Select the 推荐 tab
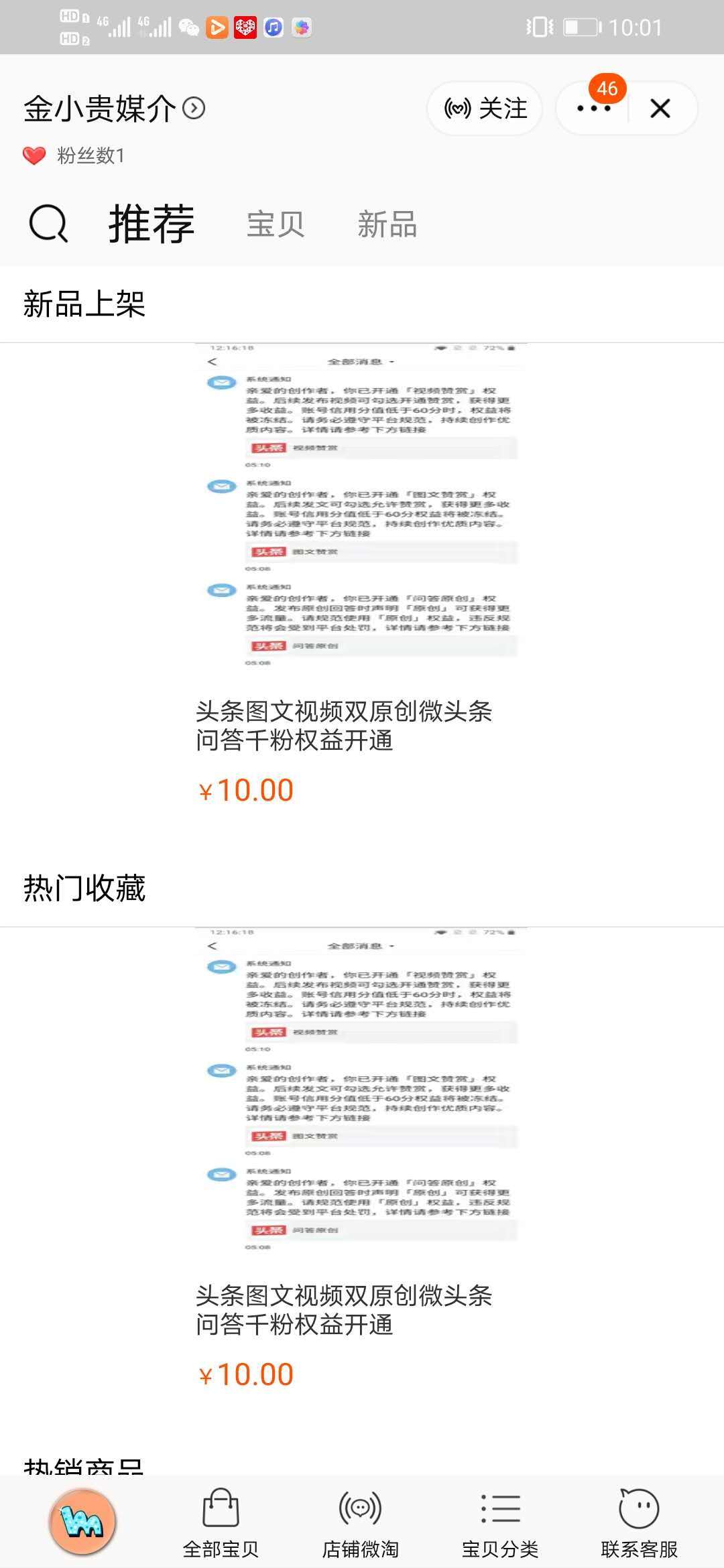The height and width of the screenshot is (1568, 724). 152,224
